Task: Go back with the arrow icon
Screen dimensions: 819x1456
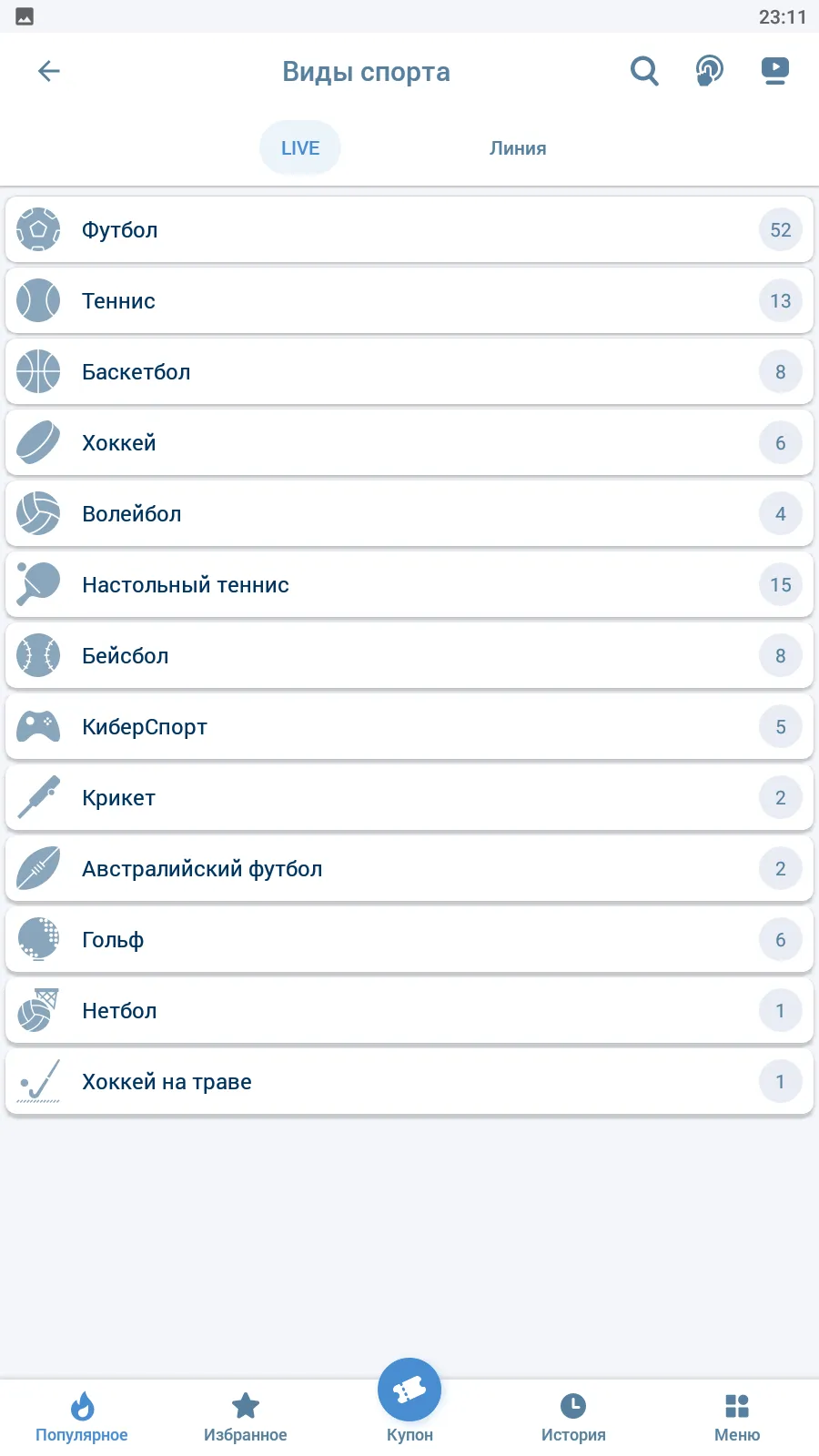Action: tap(49, 71)
